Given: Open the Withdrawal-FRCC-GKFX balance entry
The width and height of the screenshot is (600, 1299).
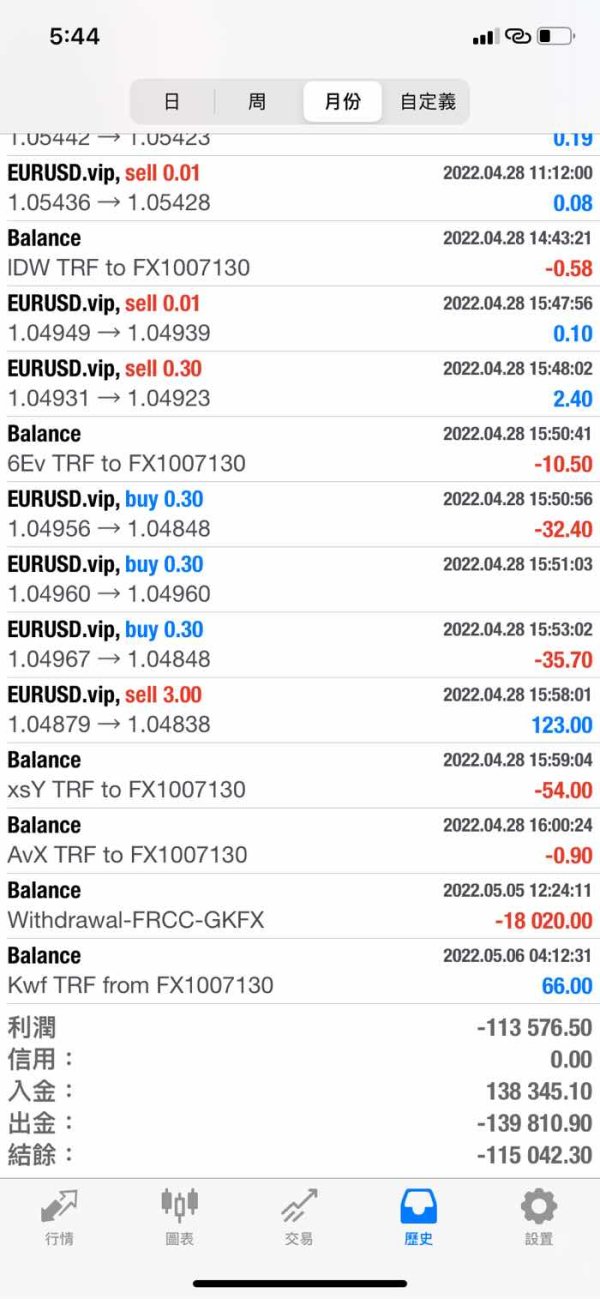Looking at the screenshot, I should click(300, 905).
